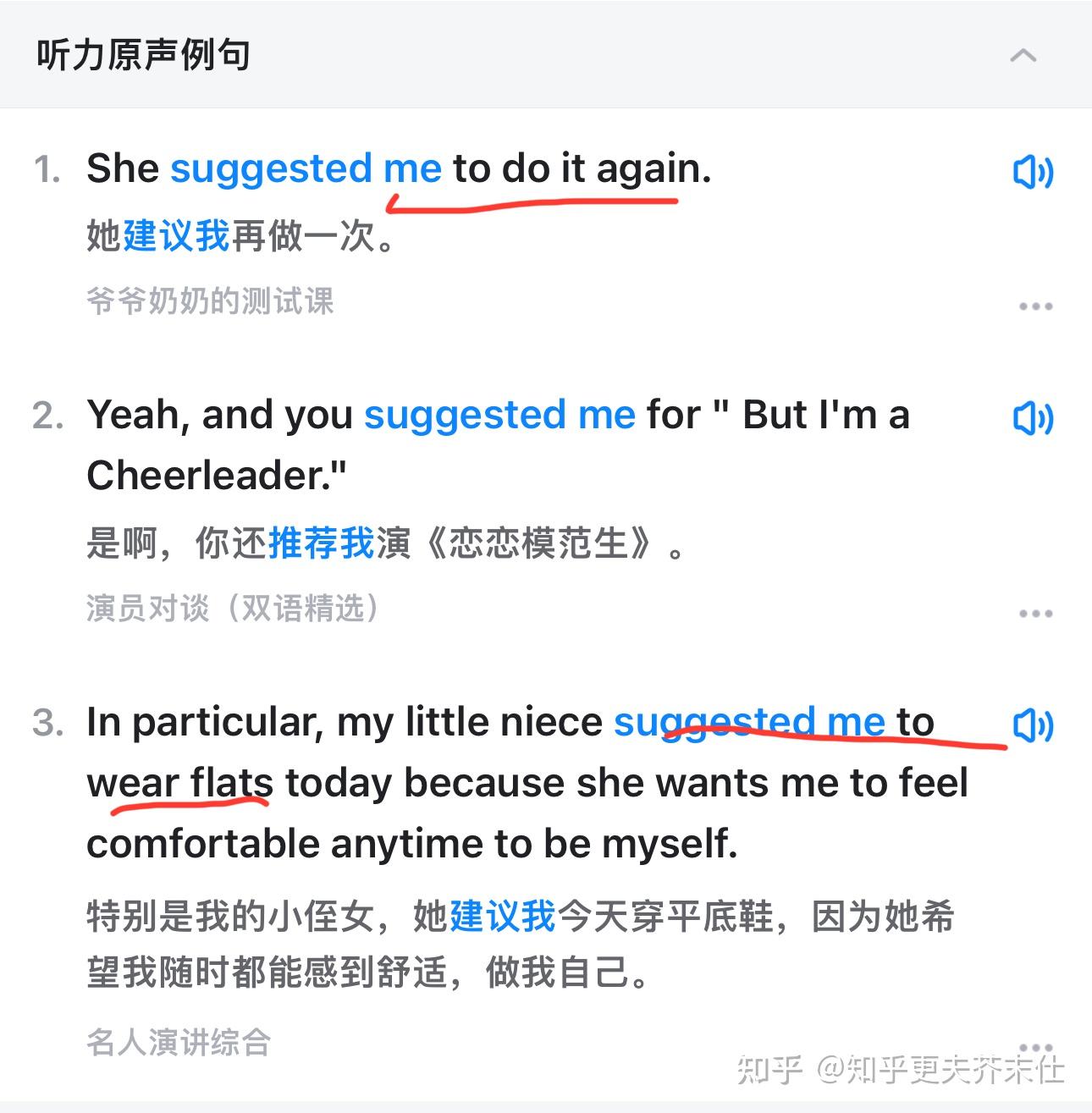Open the 名人演讲综合 speech collection

[178, 1044]
